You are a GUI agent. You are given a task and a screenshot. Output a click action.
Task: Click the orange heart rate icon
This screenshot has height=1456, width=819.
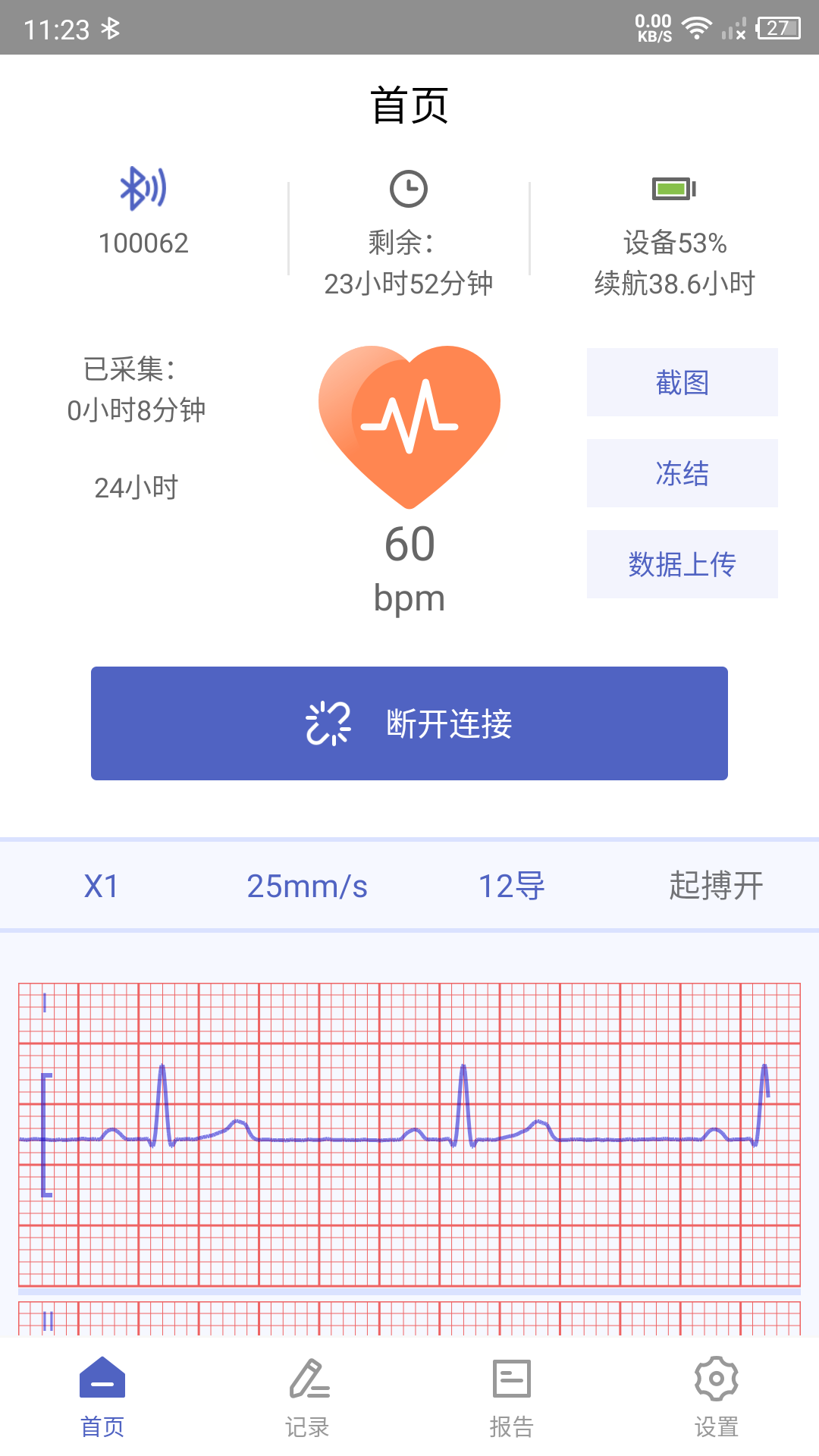409,425
